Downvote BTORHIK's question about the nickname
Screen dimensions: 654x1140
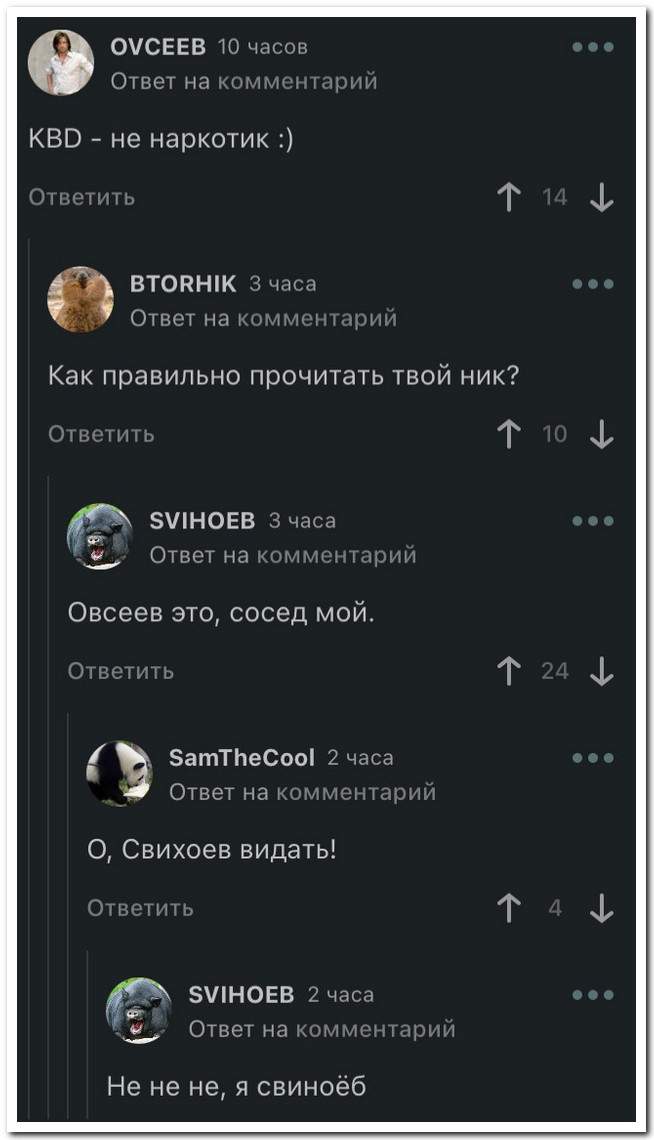coord(601,434)
